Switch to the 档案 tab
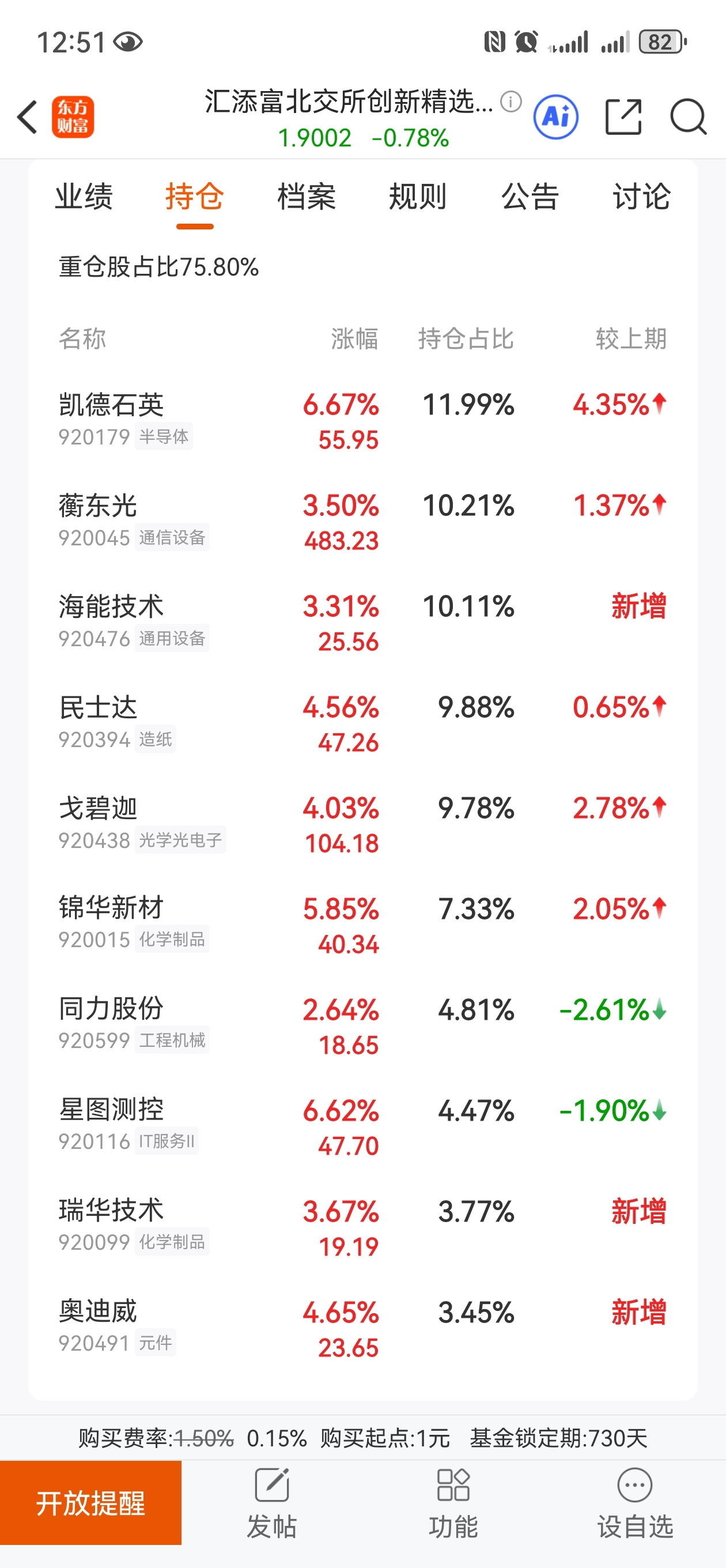Screen dimensions: 726x1568 [x=307, y=197]
